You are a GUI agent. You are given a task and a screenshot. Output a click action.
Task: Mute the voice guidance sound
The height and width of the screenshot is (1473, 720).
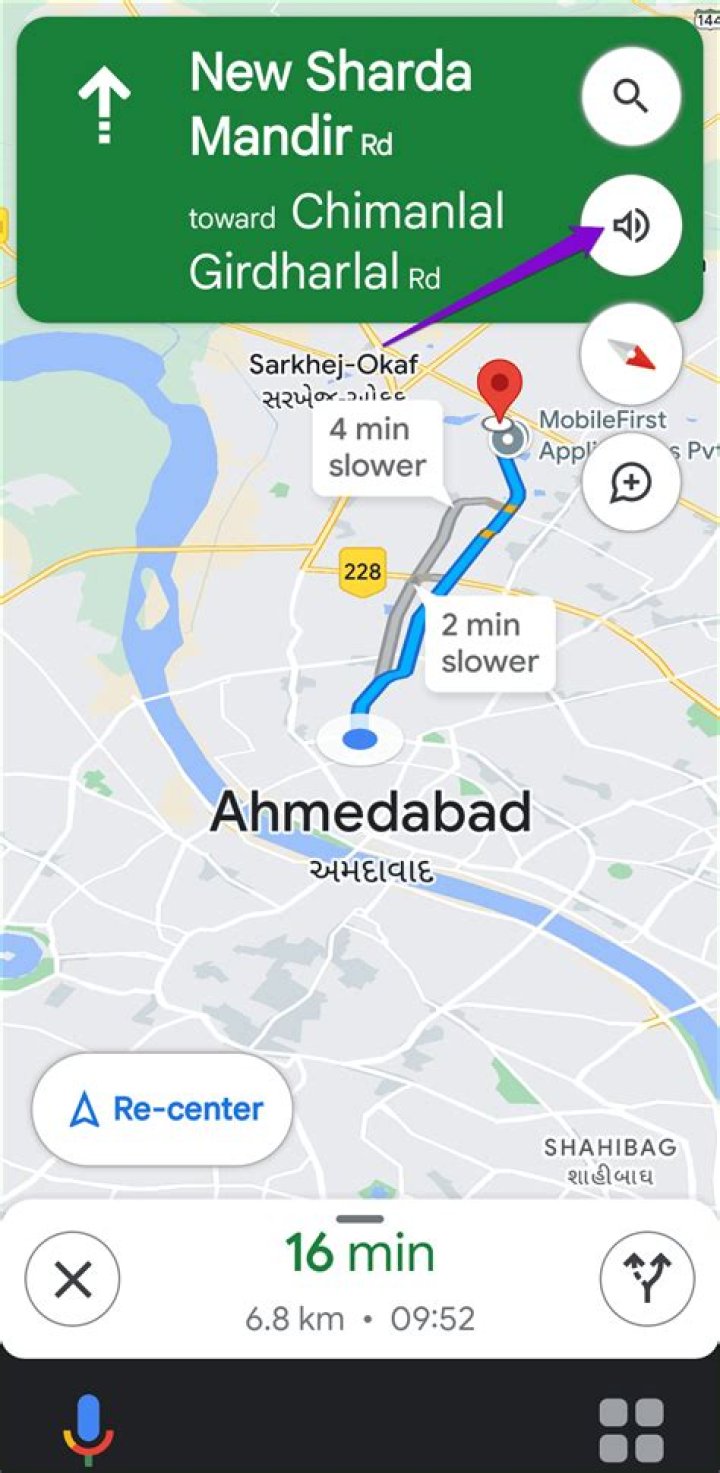631,227
